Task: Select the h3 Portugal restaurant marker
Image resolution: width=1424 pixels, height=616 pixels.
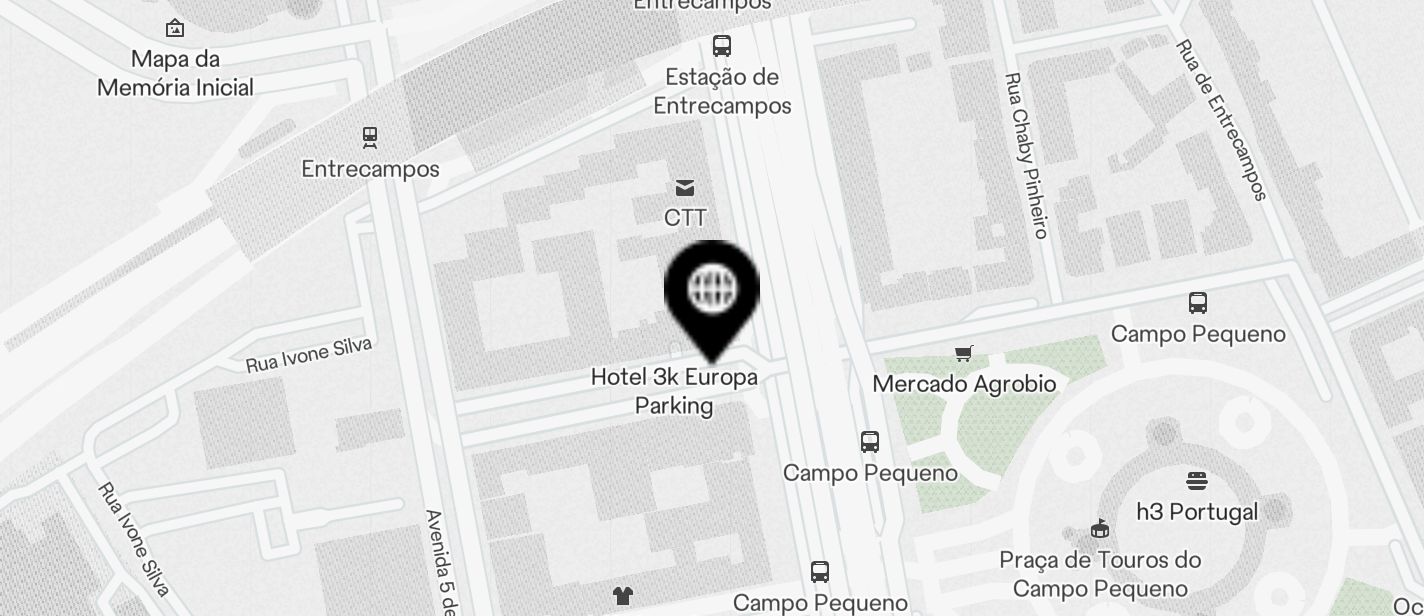Action: click(x=1197, y=482)
